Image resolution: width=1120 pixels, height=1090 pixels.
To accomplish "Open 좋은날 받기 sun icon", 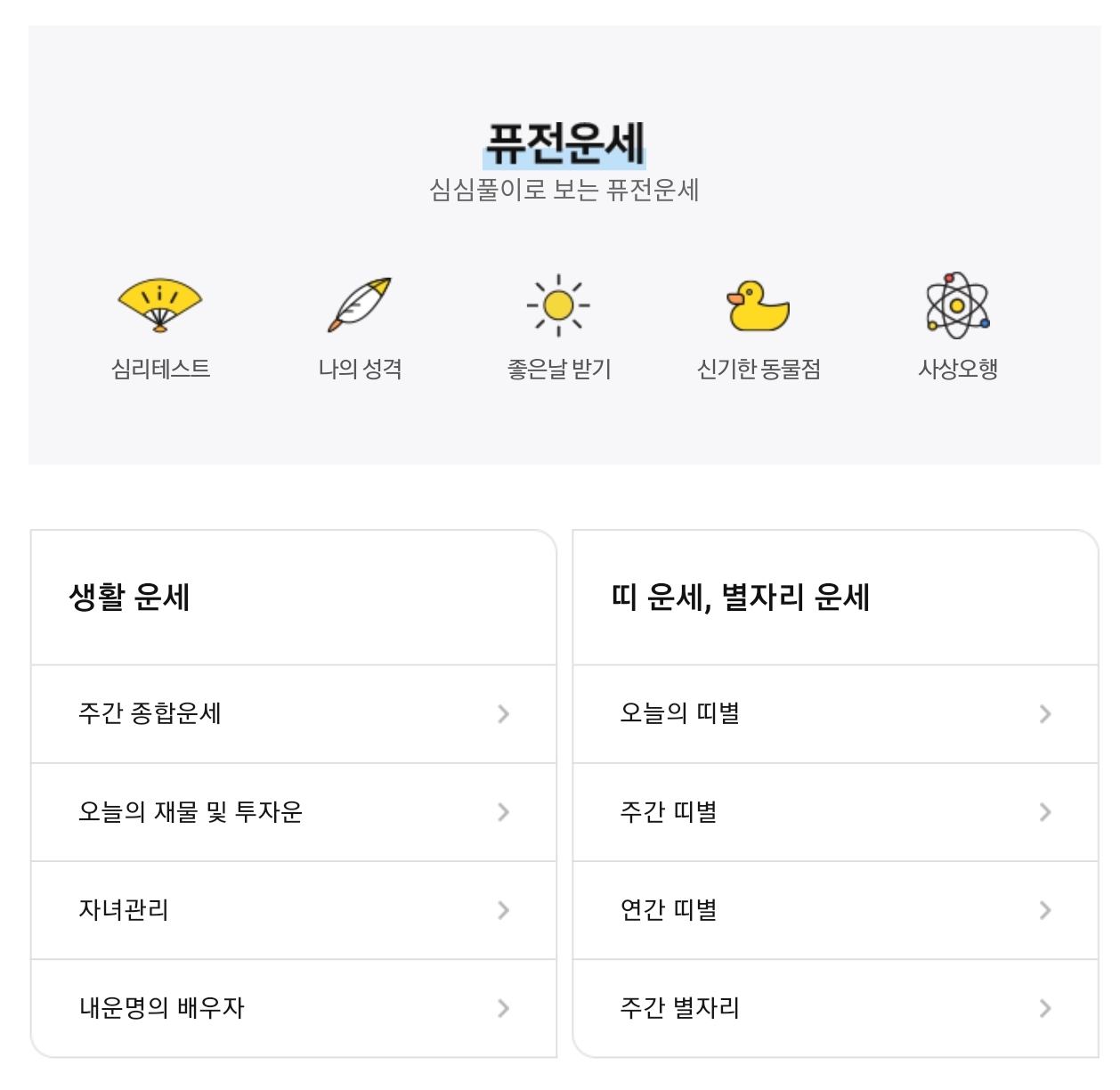I will 558,305.
